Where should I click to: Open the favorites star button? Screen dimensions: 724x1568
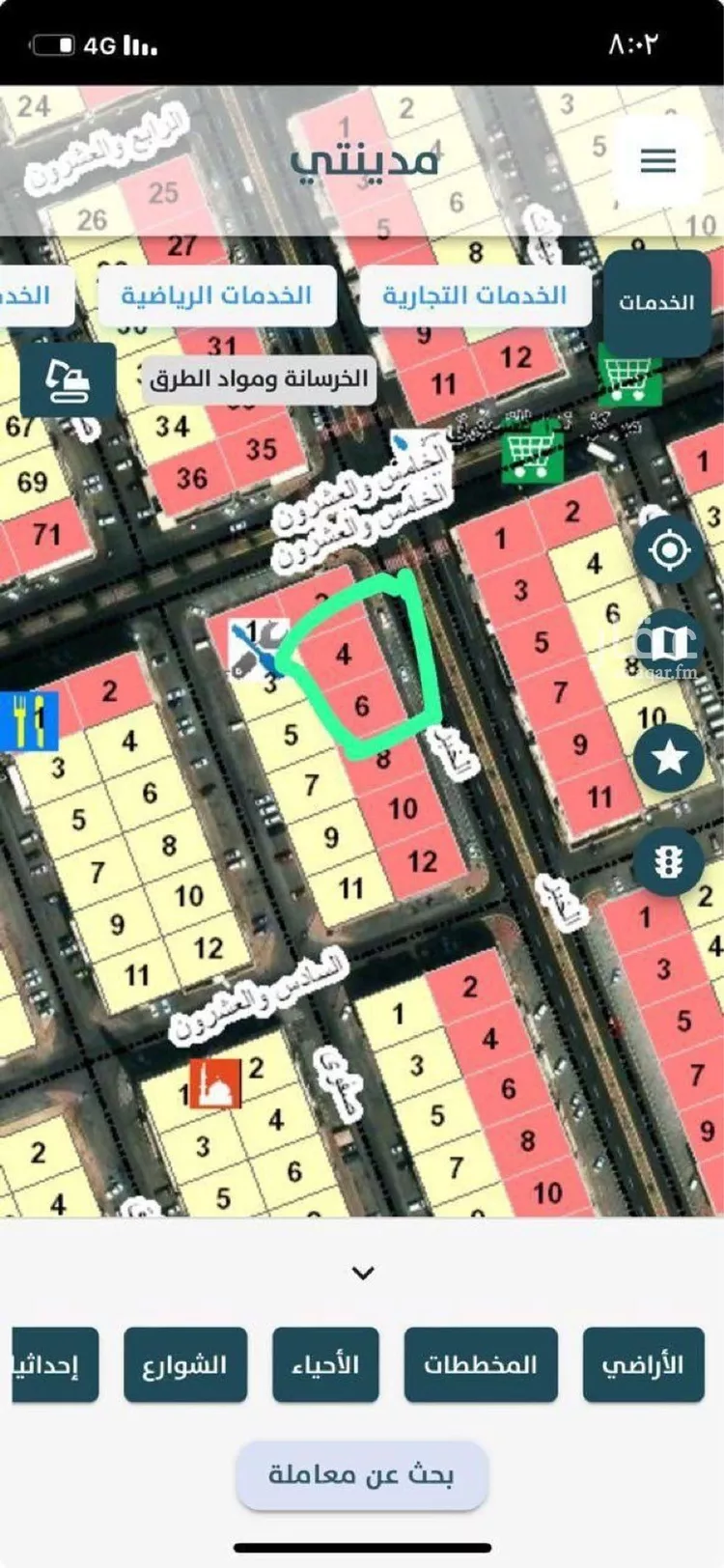click(669, 758)
